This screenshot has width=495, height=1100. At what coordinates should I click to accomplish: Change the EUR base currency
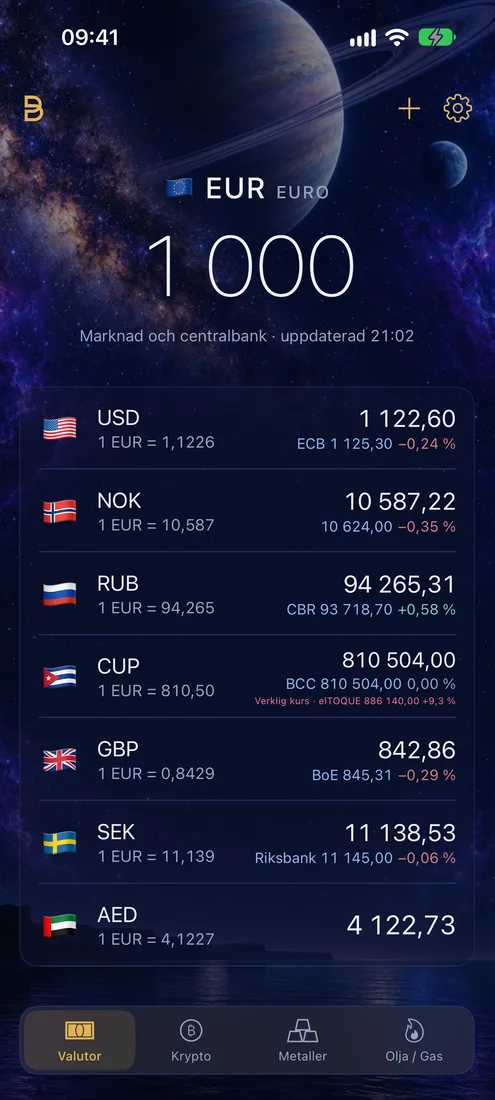coord(248,189)
